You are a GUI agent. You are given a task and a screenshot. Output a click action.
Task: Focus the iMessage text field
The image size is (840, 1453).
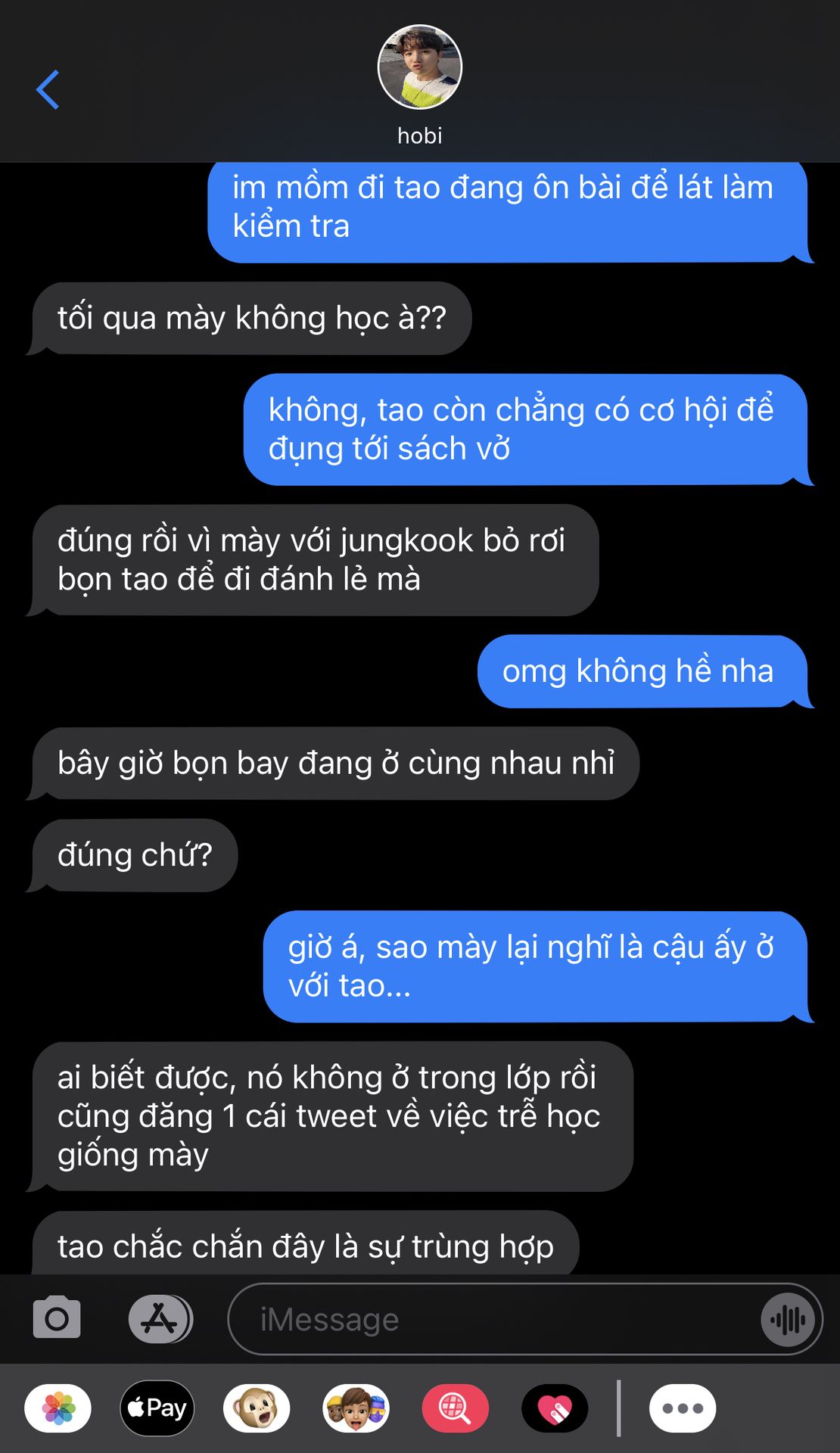pos(492,1319)
